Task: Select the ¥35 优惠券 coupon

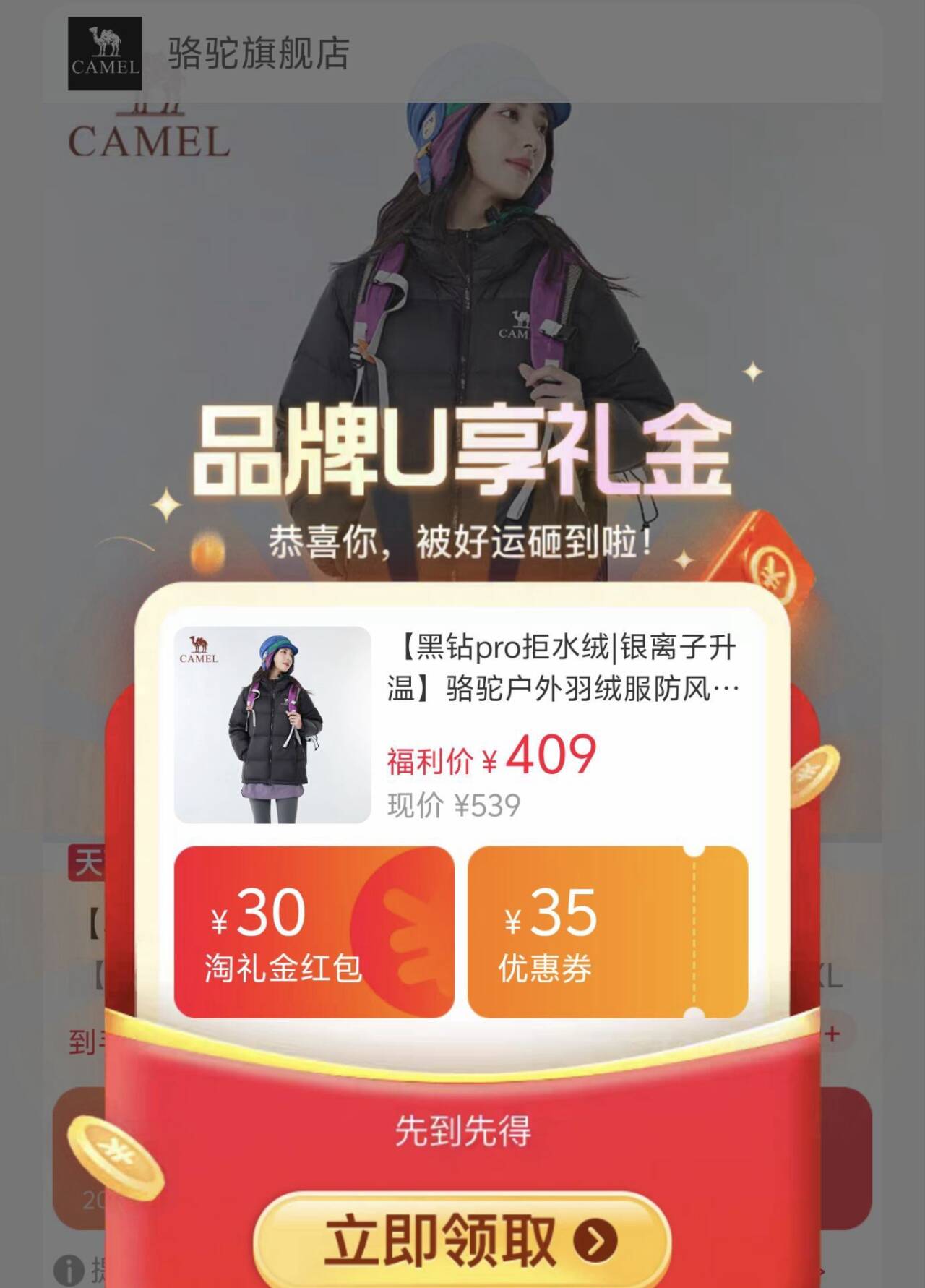Action: point(608,932)
